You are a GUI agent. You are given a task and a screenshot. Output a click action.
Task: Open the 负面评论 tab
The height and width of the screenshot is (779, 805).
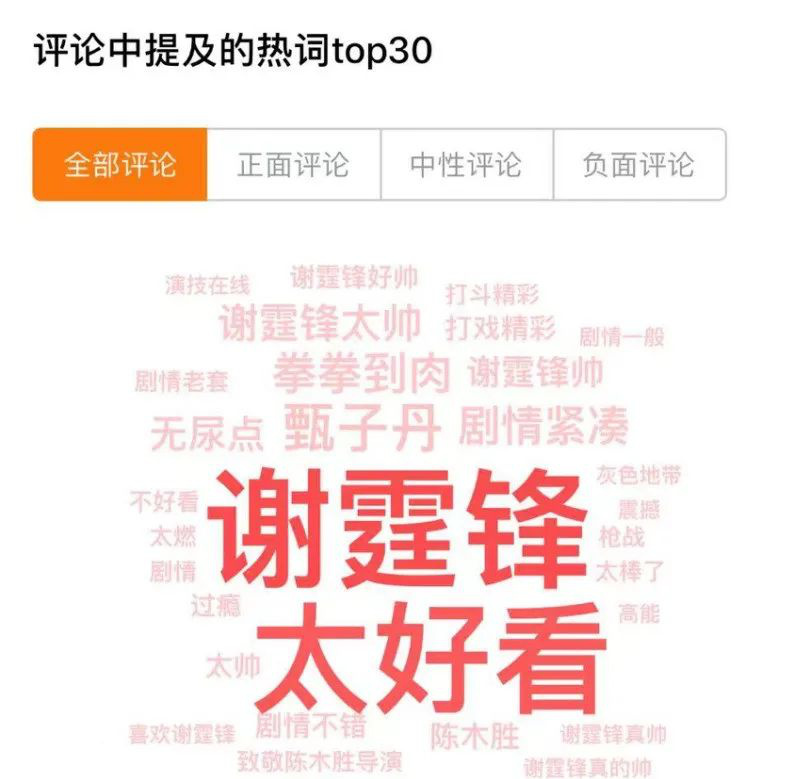[639, 164]
